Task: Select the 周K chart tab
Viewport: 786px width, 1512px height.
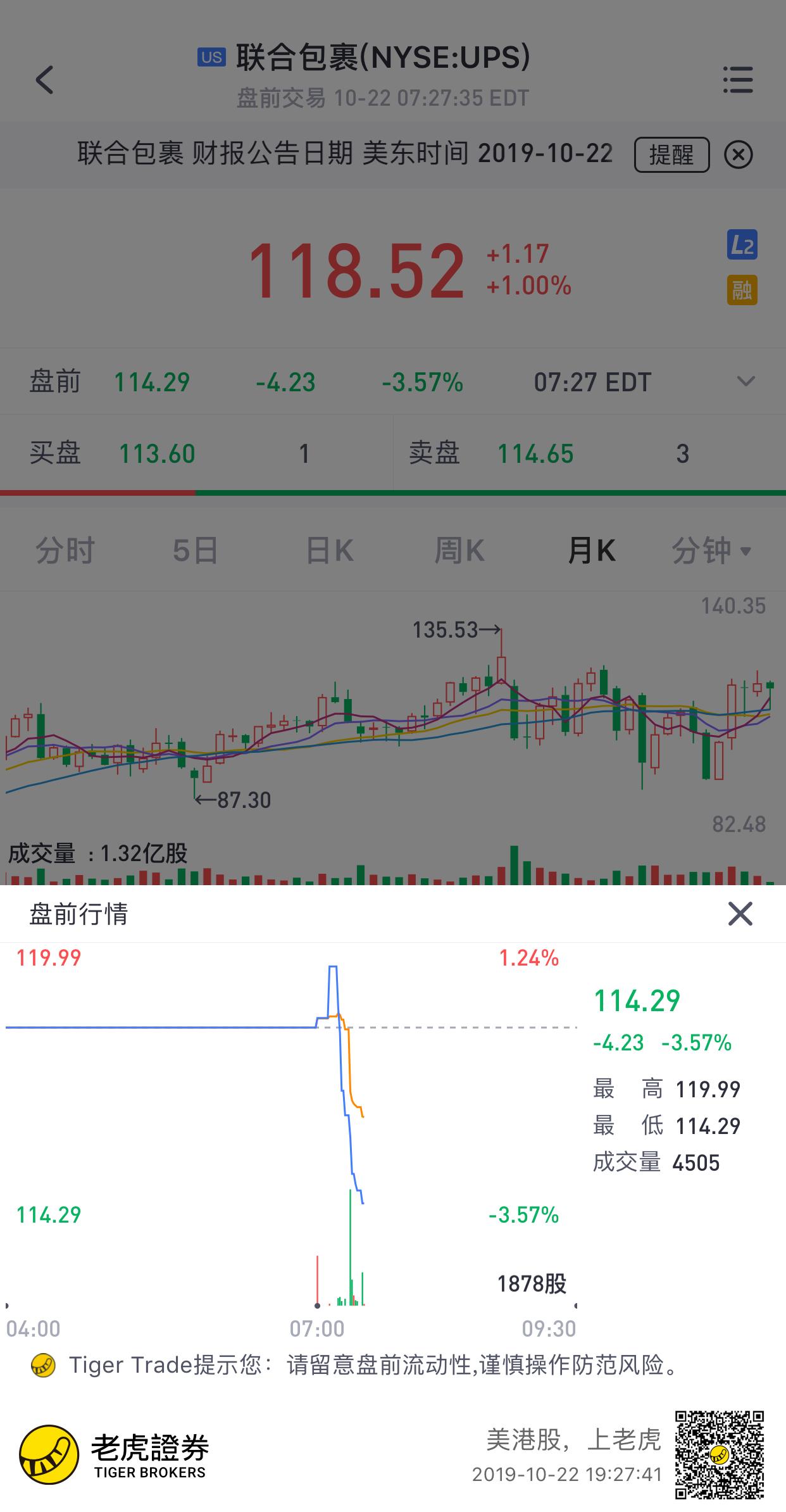Action: (x=460, y=550)
